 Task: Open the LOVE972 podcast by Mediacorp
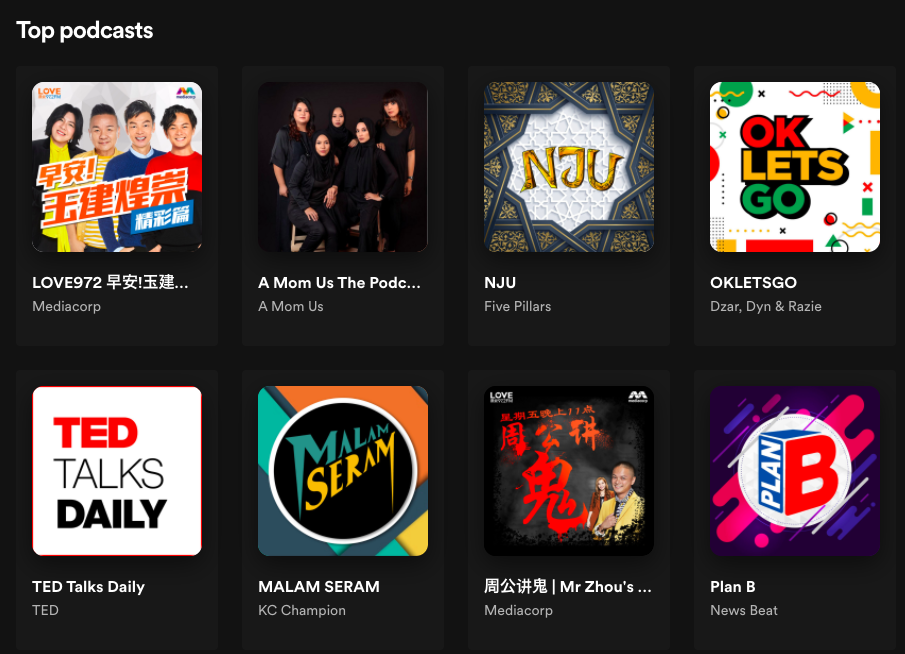click(117, 167)
